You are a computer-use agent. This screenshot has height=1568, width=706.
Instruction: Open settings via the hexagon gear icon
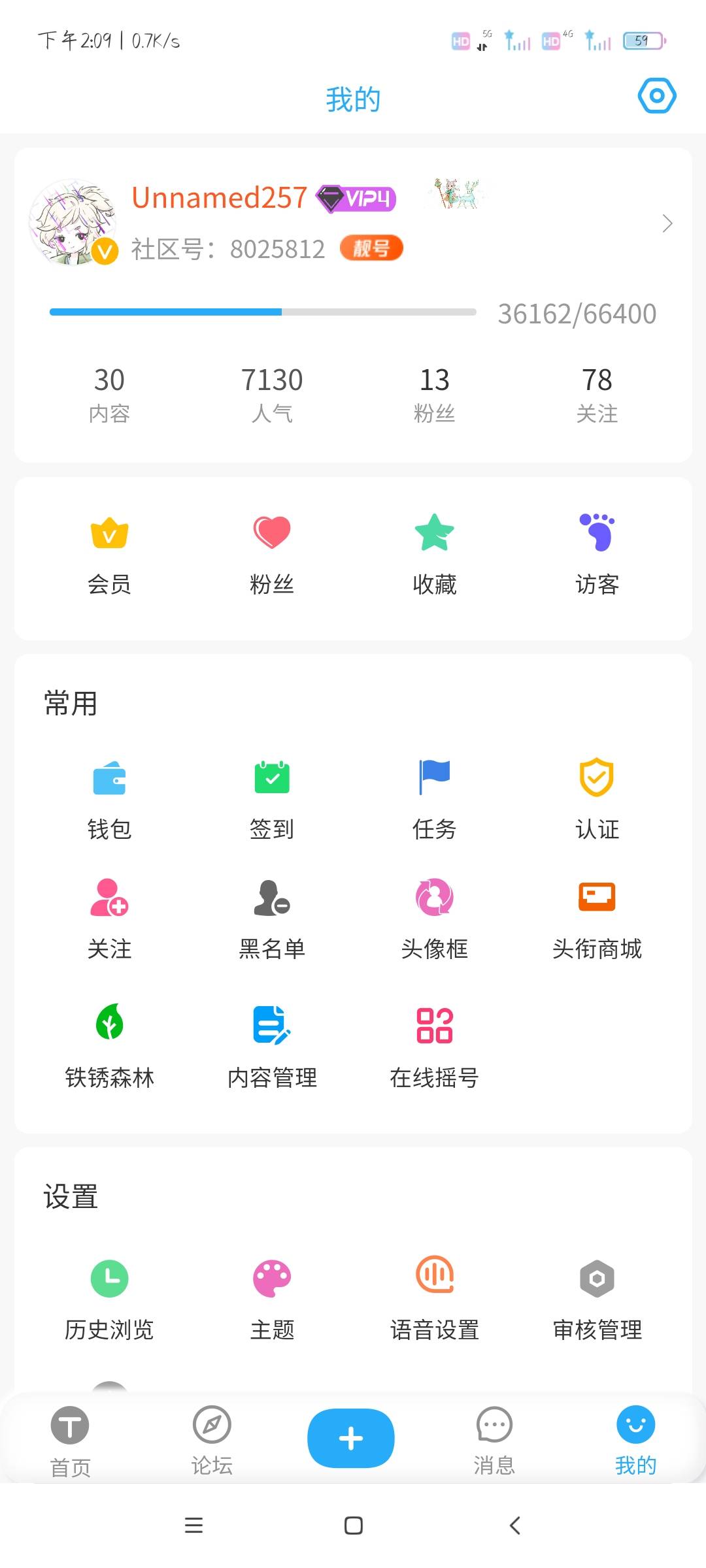[x=656, y=96]
